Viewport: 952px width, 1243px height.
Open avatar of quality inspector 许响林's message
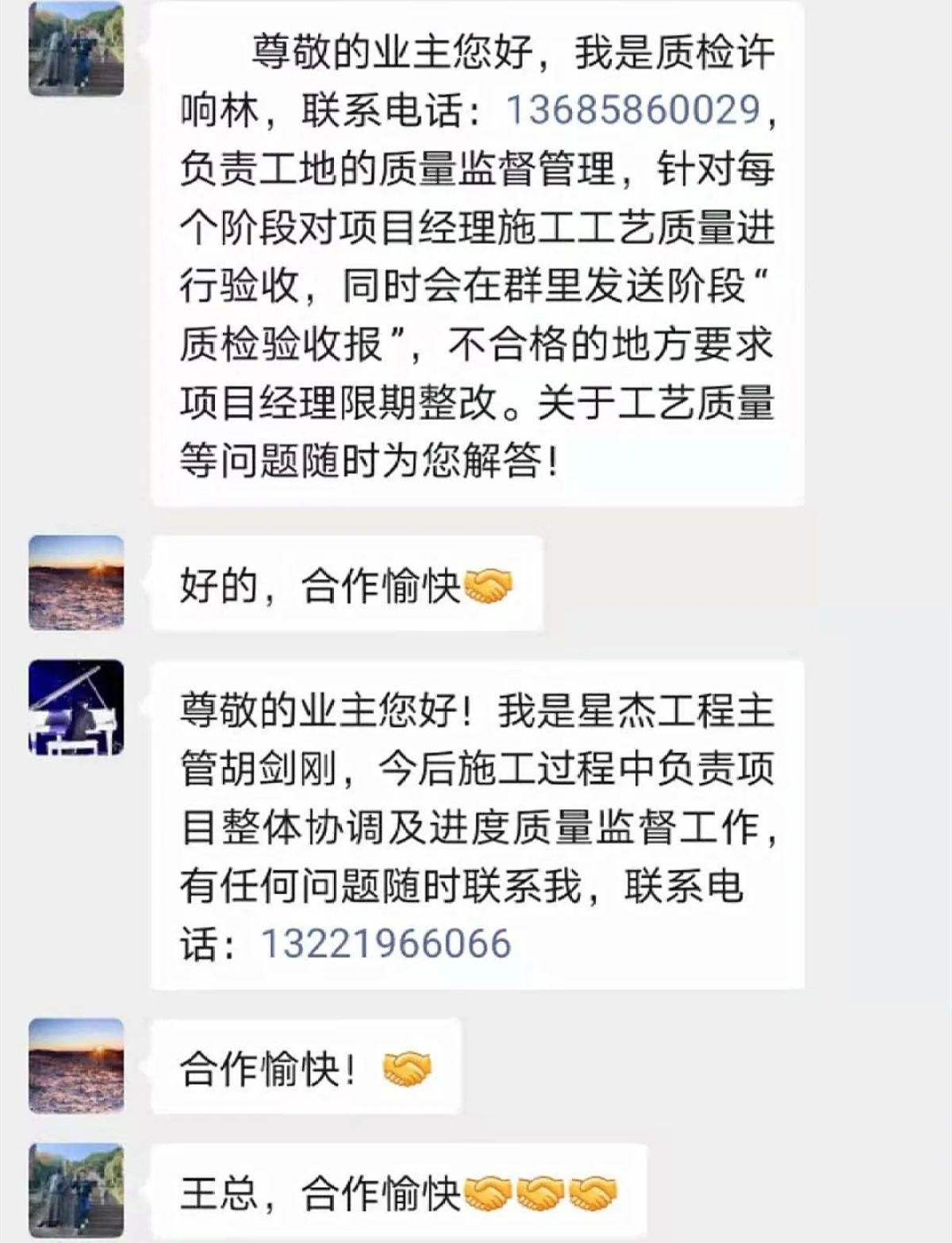coord(76,48)
